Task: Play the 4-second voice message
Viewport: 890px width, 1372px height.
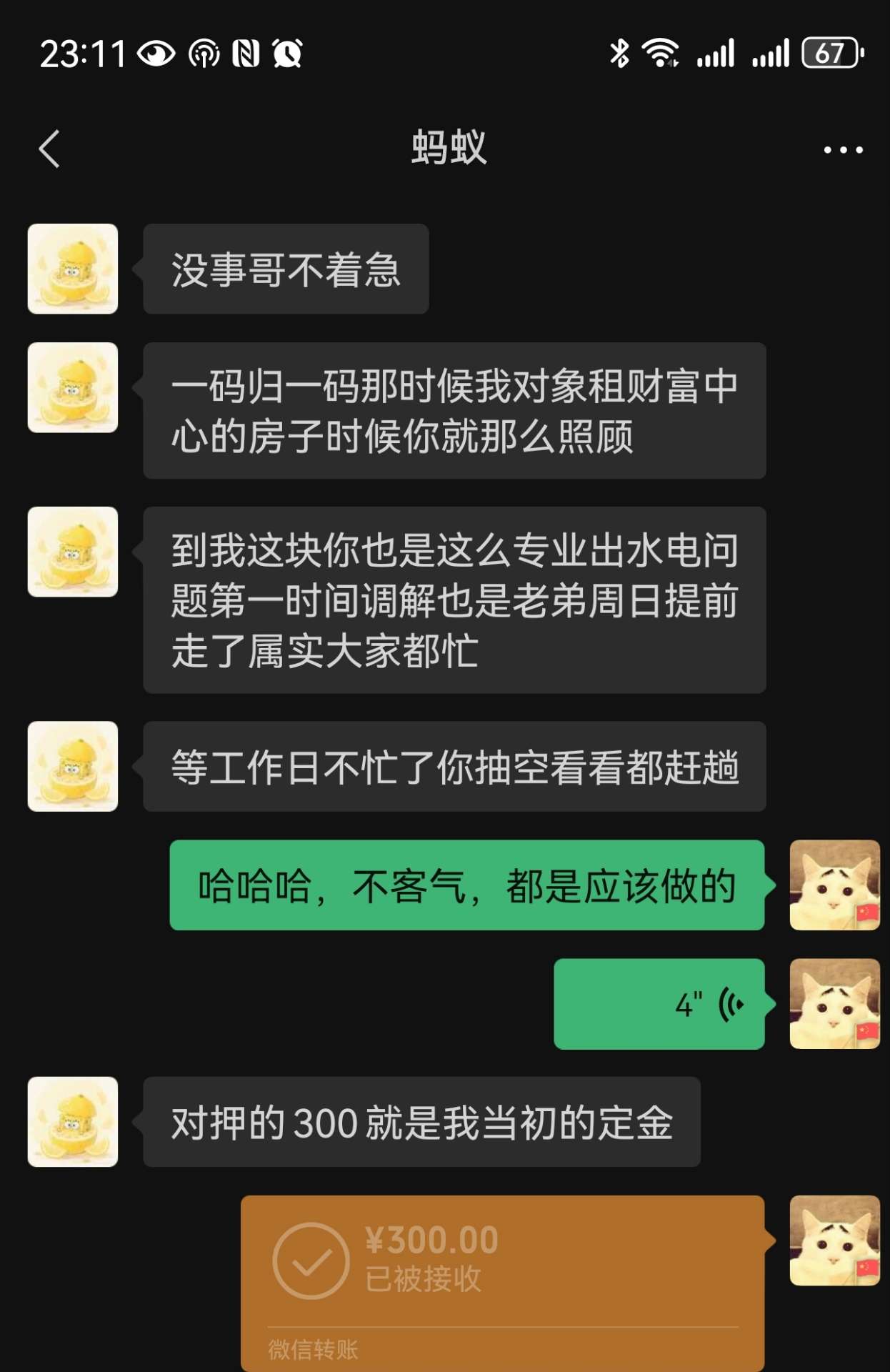Action: 659,1004
